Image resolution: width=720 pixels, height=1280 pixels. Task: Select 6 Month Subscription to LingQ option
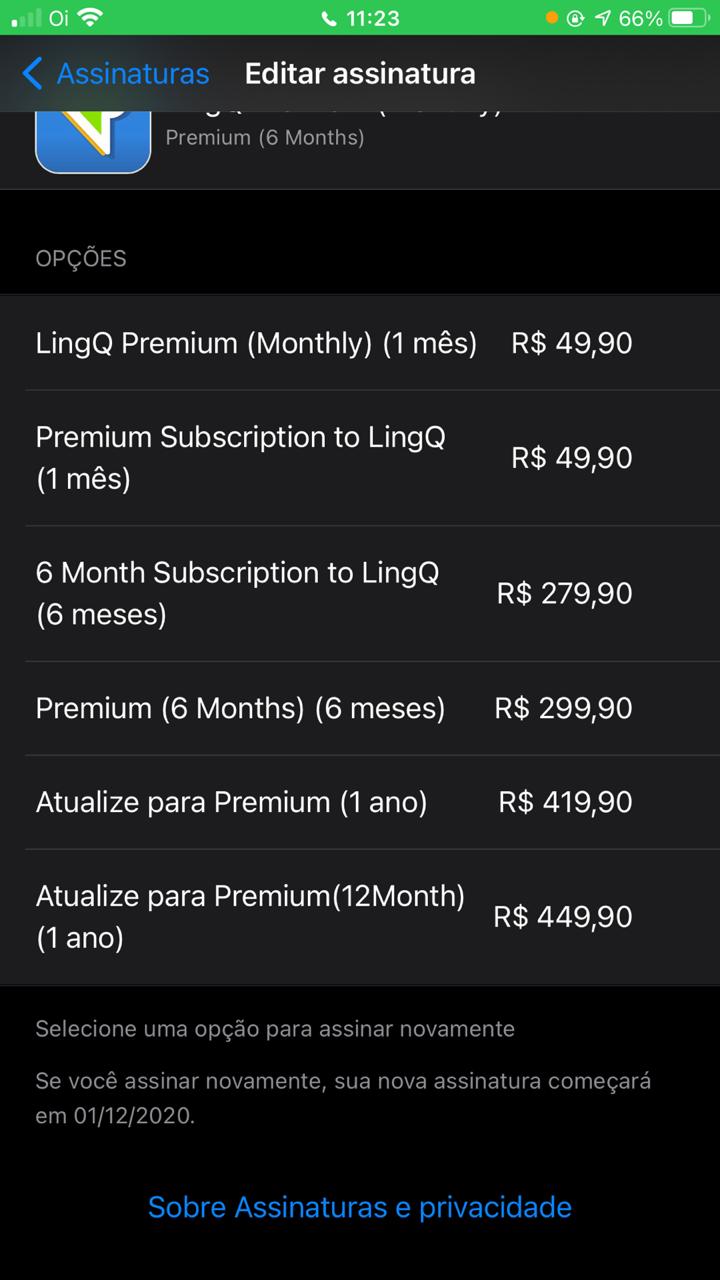point(334,593)
